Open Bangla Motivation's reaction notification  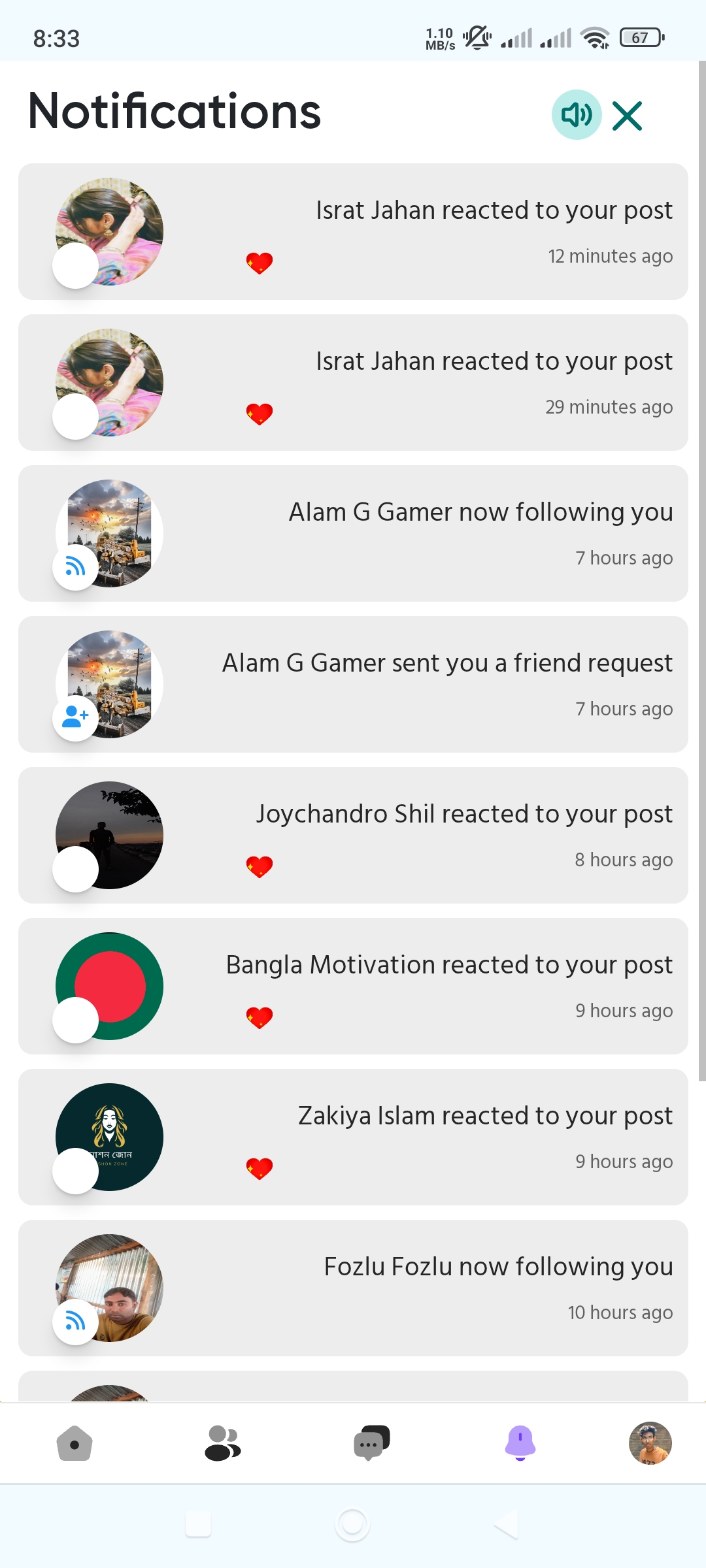[x=353, y=987]
